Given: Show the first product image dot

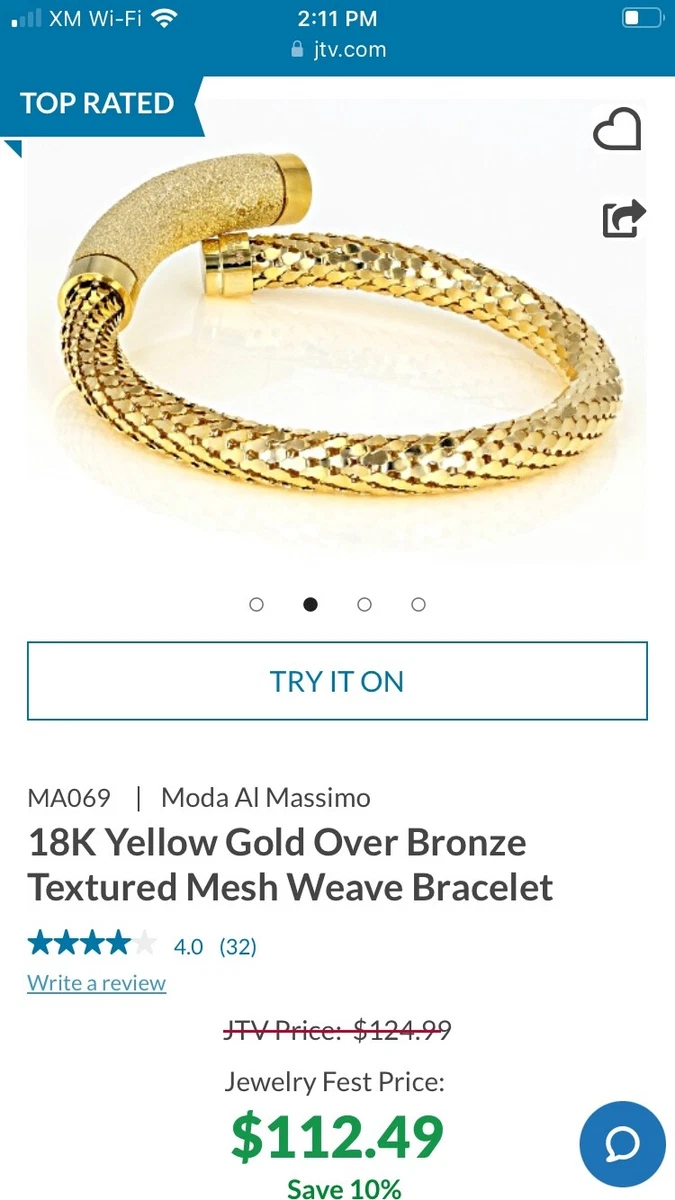Looking at the screenshot, I should [257, 604].
